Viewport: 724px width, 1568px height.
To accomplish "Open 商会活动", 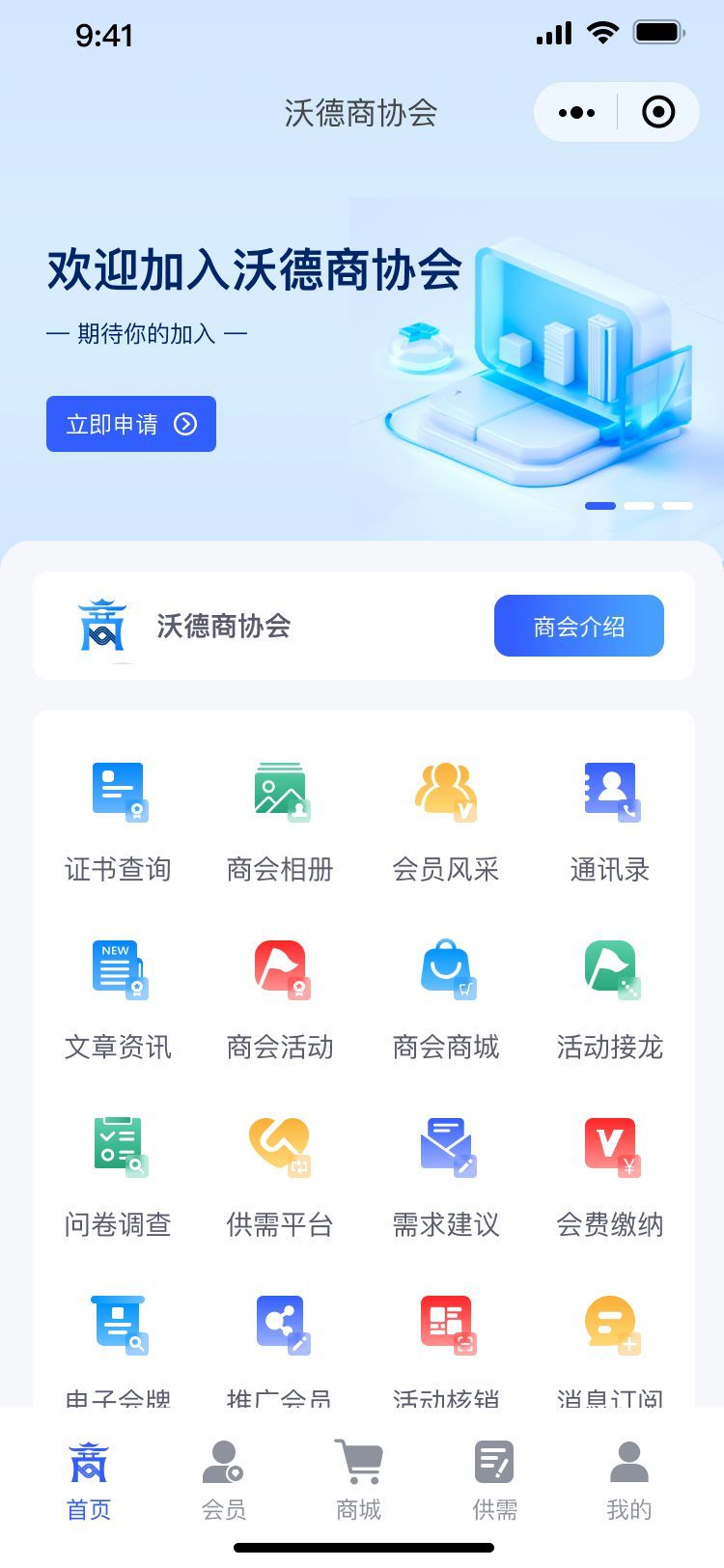I will (x=280, y=999).
